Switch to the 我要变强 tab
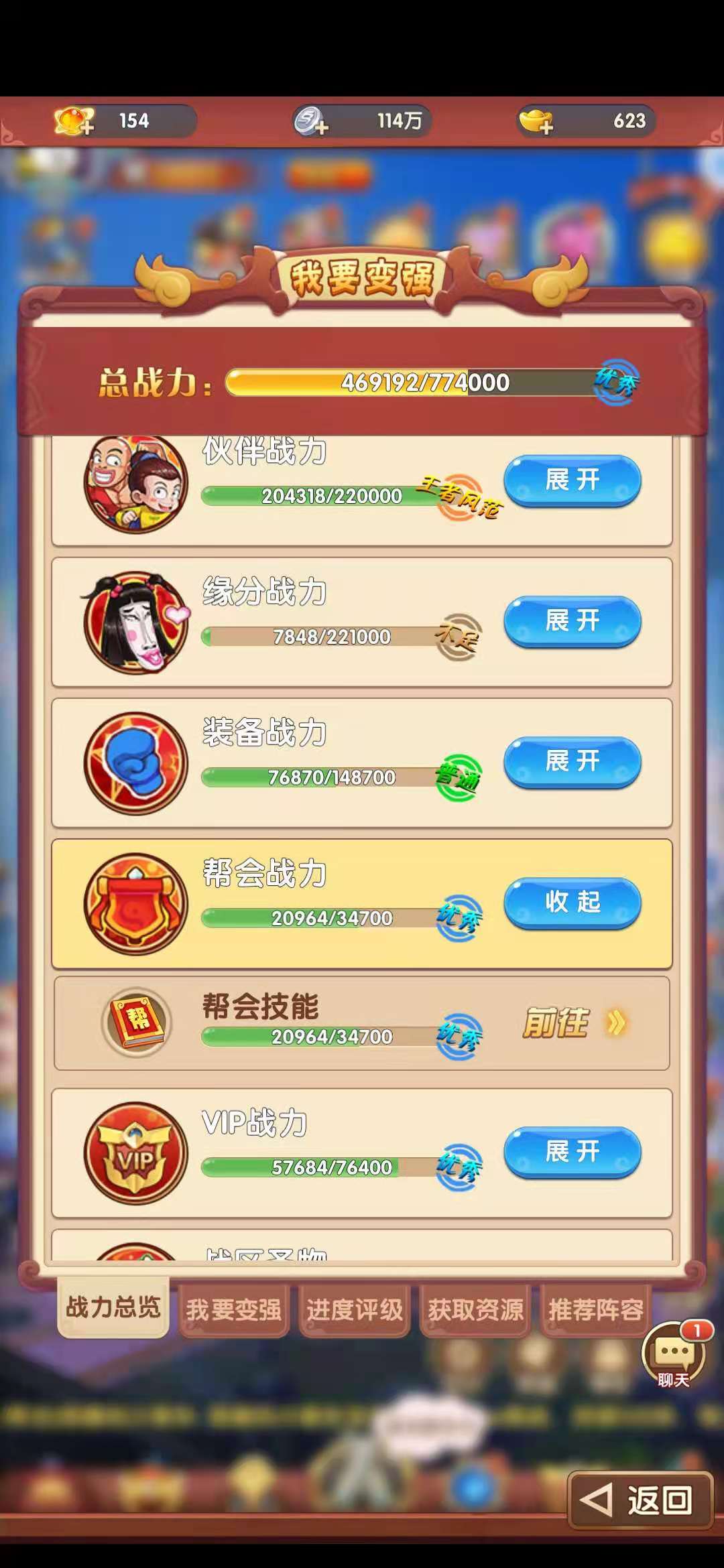The width and height of the screenshot is (724, 1568). (233, 1310)
